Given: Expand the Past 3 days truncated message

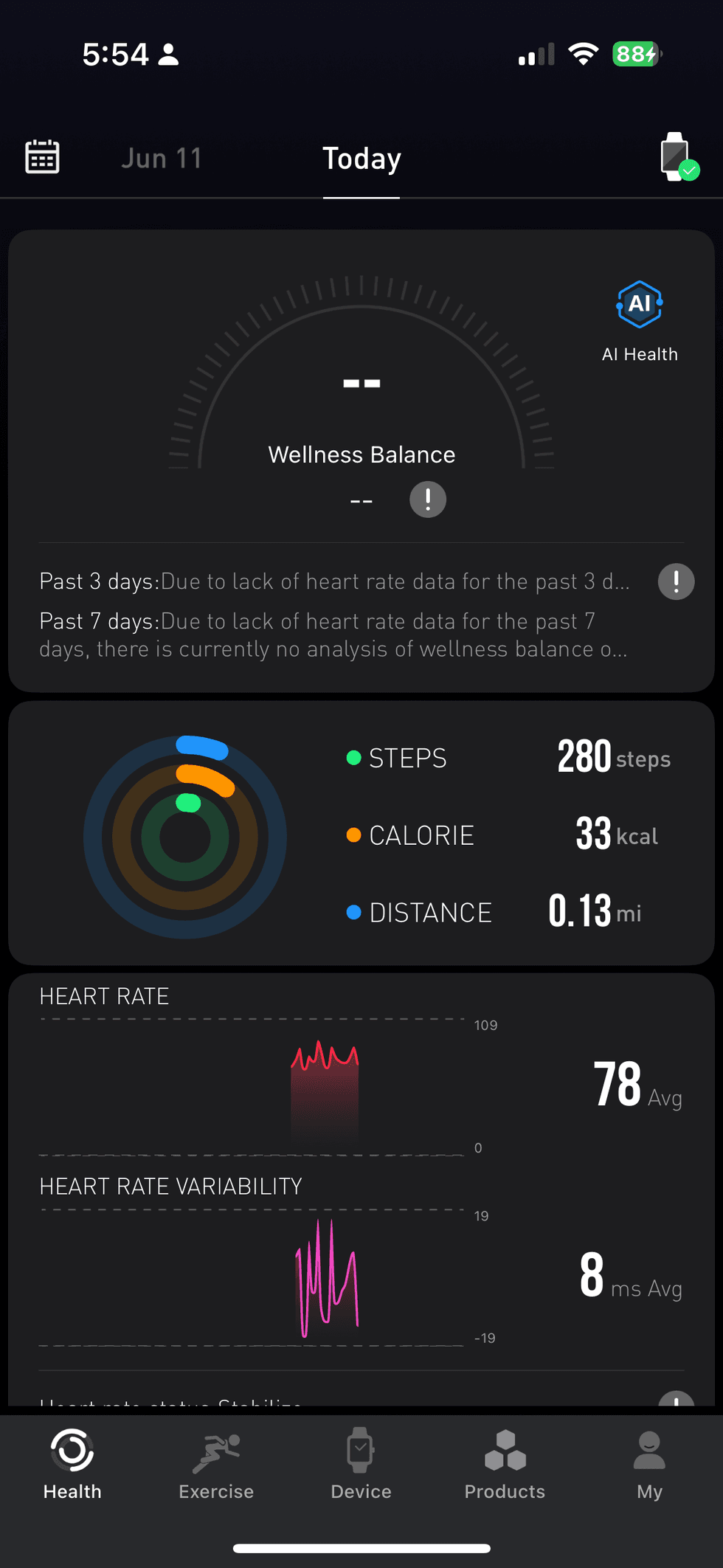Looking at the screenshot, I should [333, 581].
